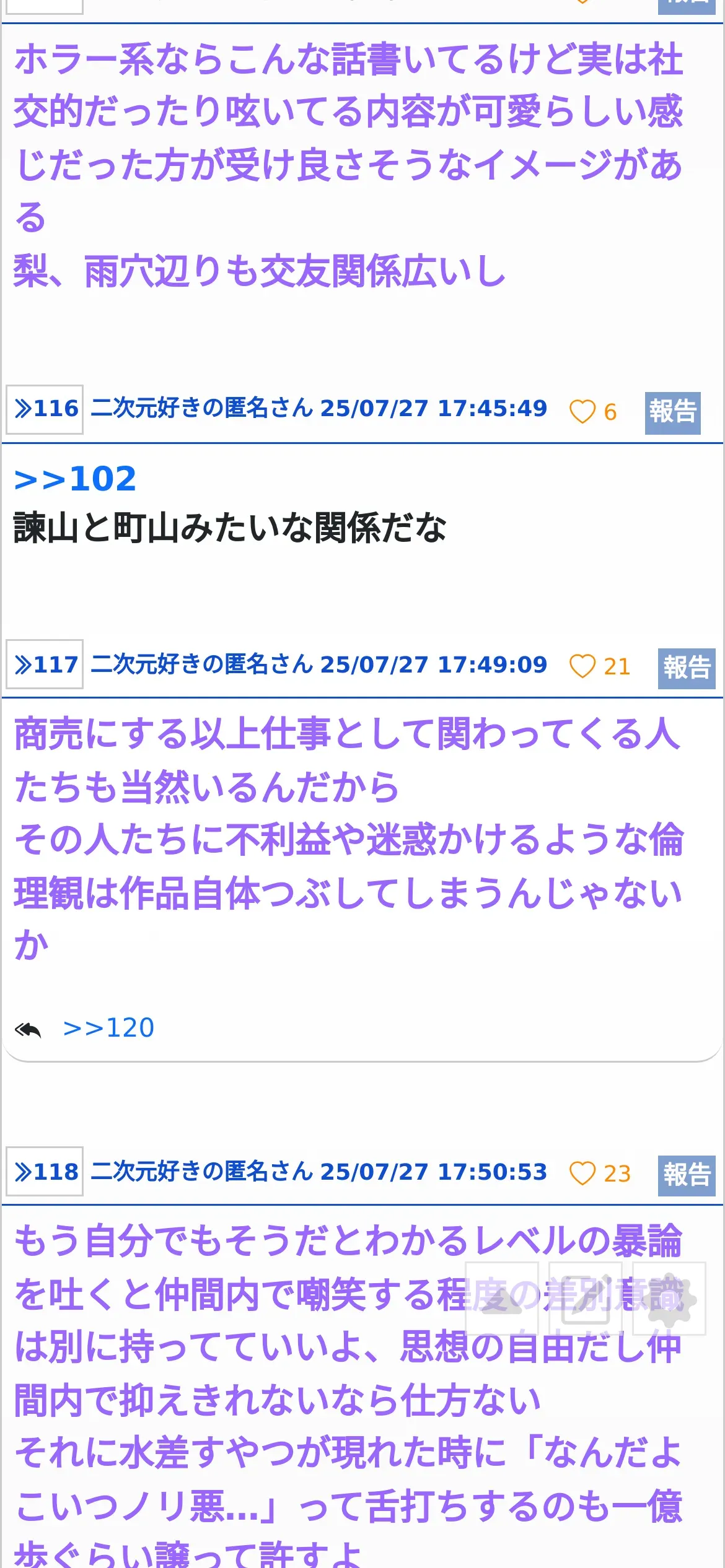Tap post number >>118
725x1568 pixels.
(x=45, y=1172)
